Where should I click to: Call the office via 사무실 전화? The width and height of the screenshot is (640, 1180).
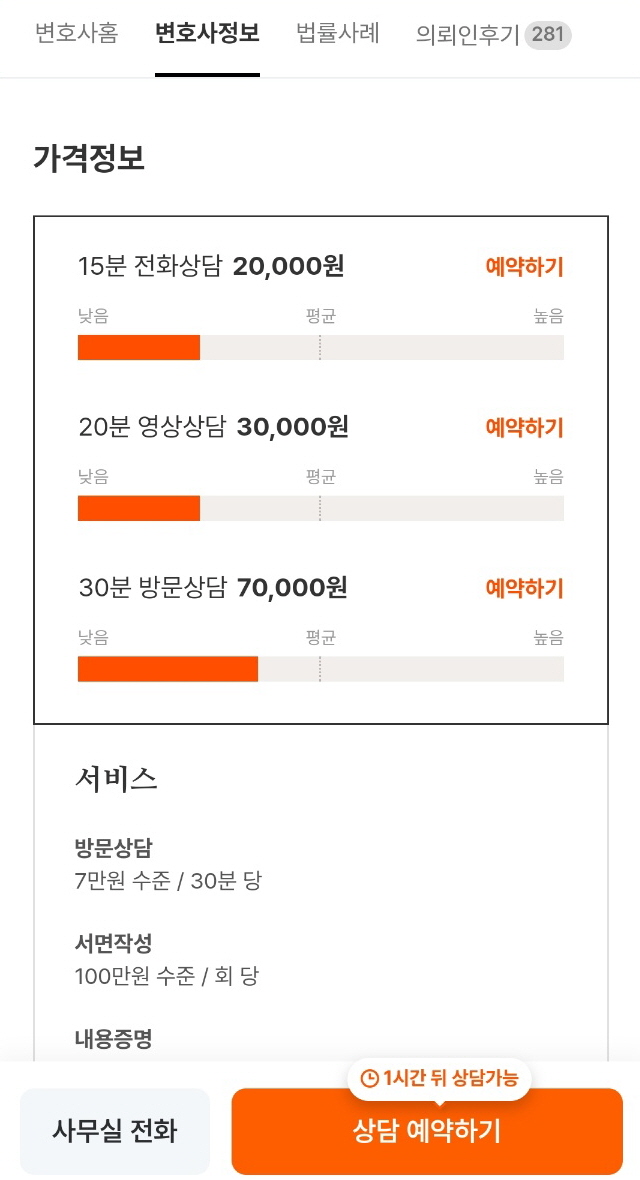114,1130
